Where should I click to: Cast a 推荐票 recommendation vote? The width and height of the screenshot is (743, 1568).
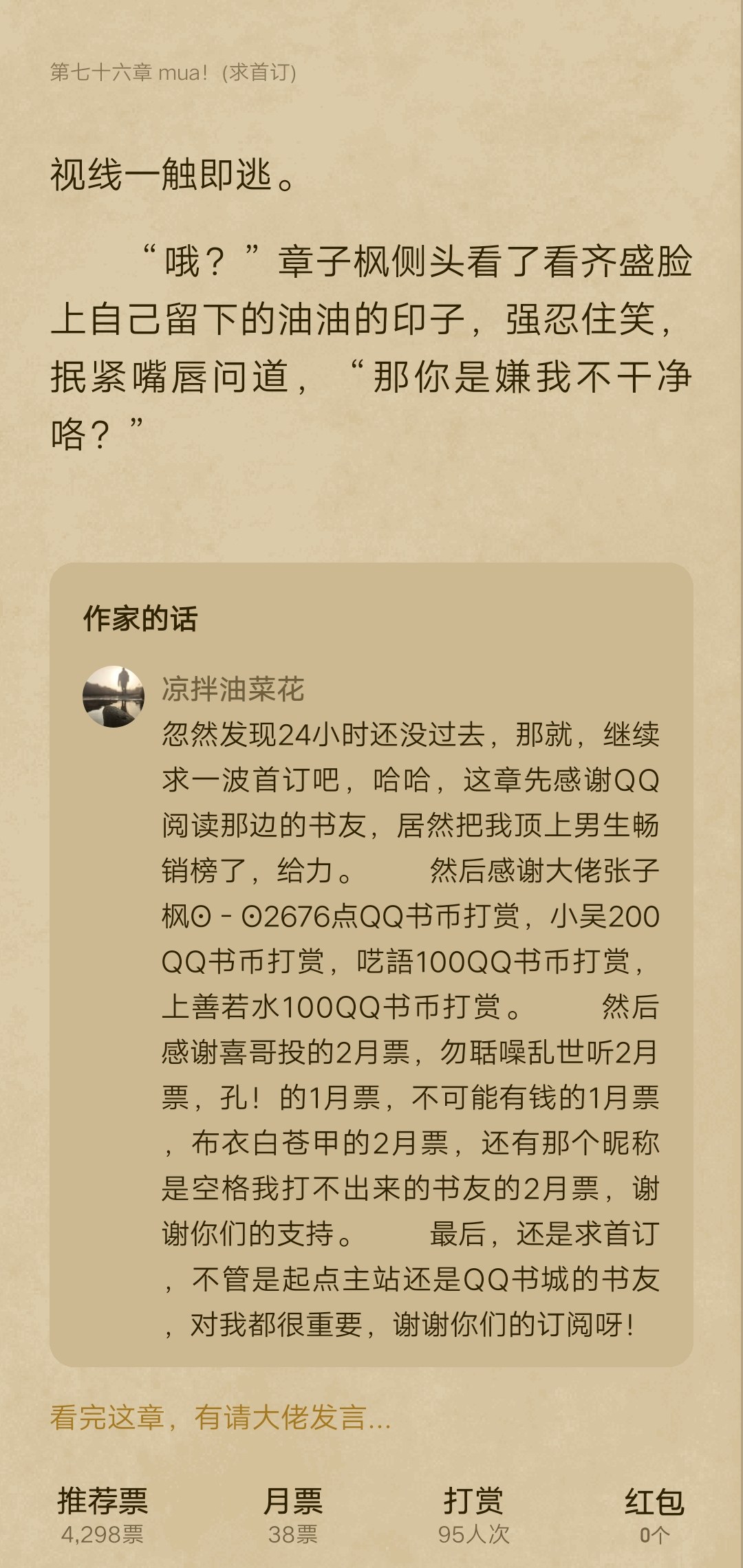[103, 1512]
